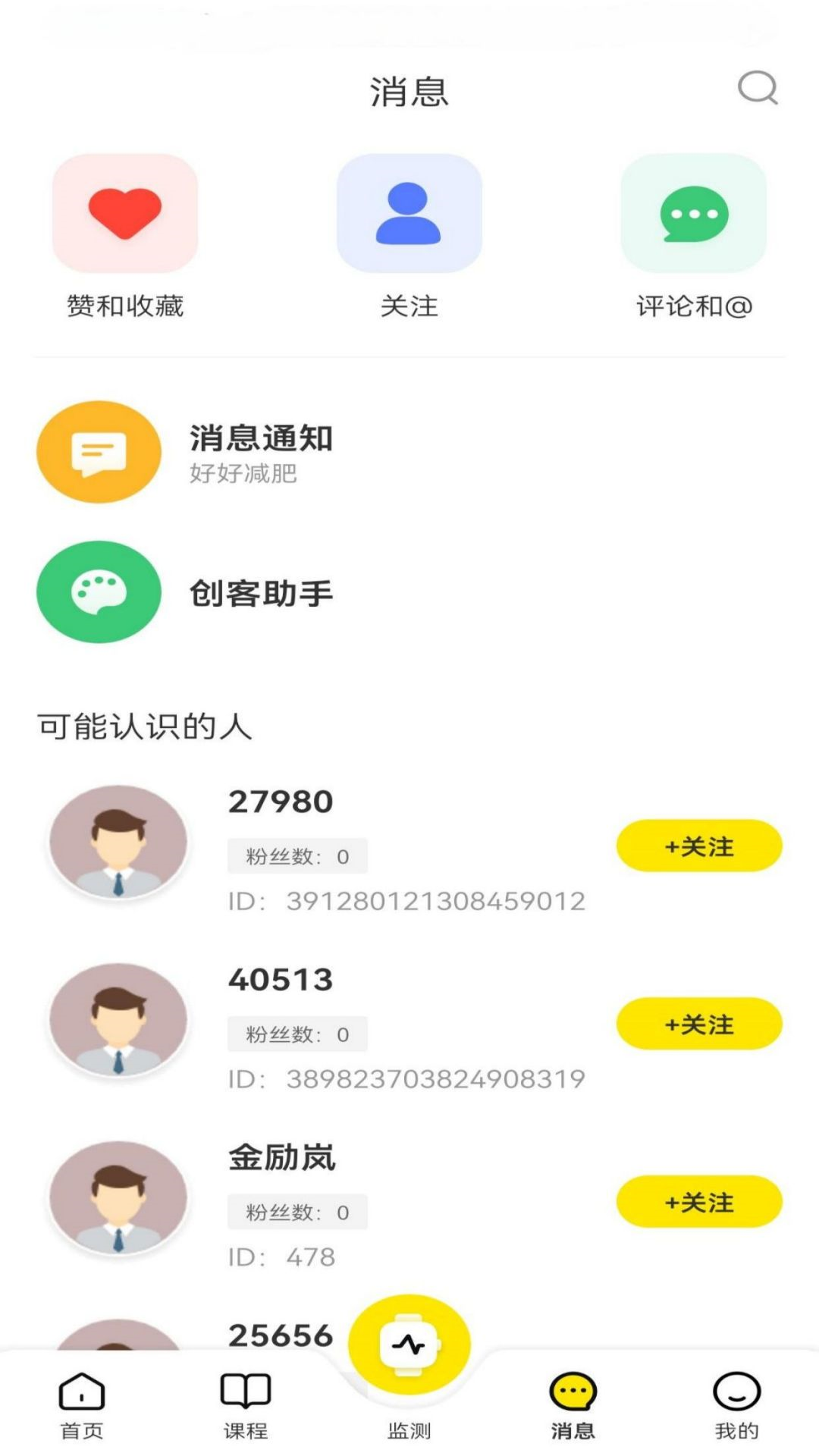Open the 消息通知 message thread
The height and width of the screenshot is (1456, 819).
260,453
